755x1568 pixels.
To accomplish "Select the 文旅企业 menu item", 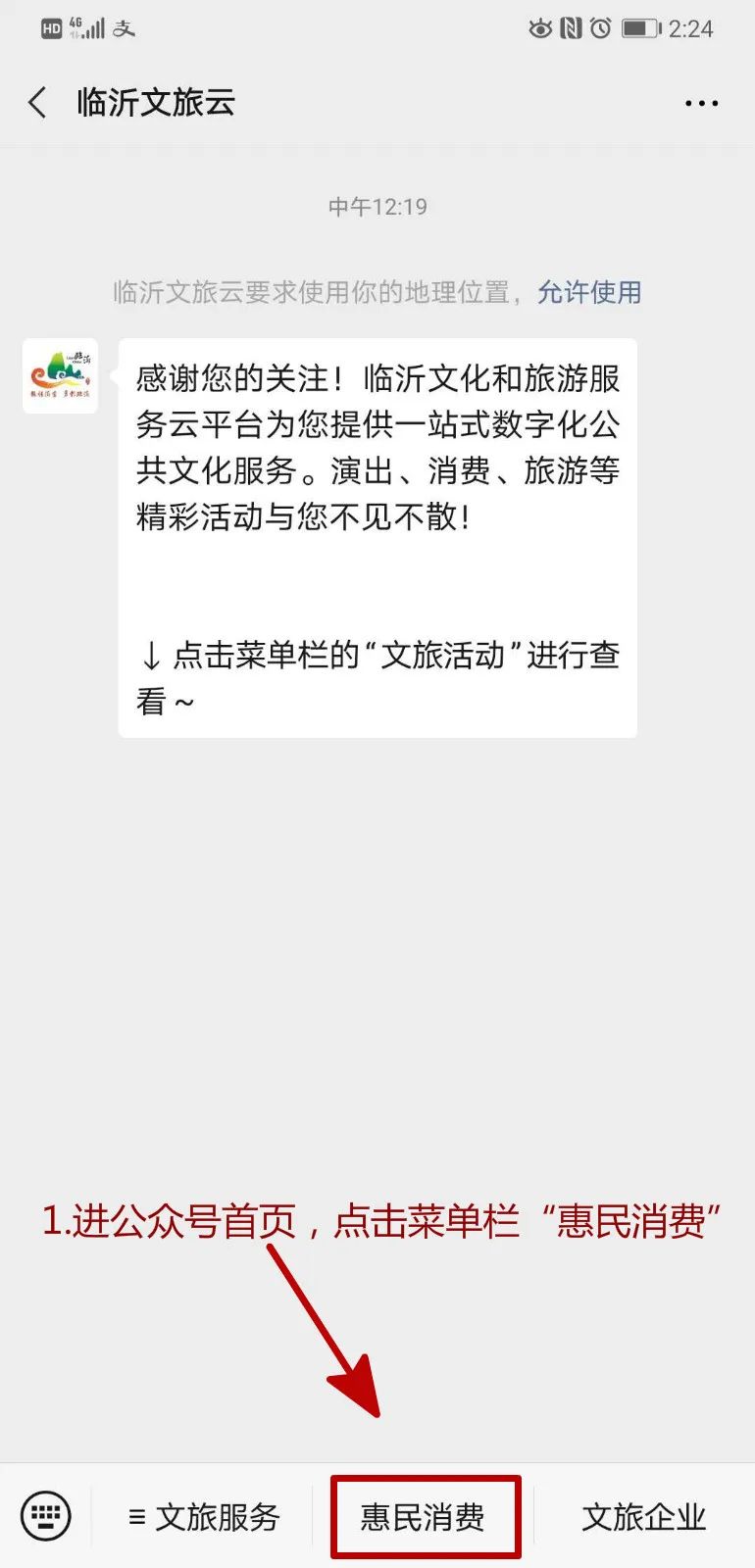I will (x=643, y=1517).
